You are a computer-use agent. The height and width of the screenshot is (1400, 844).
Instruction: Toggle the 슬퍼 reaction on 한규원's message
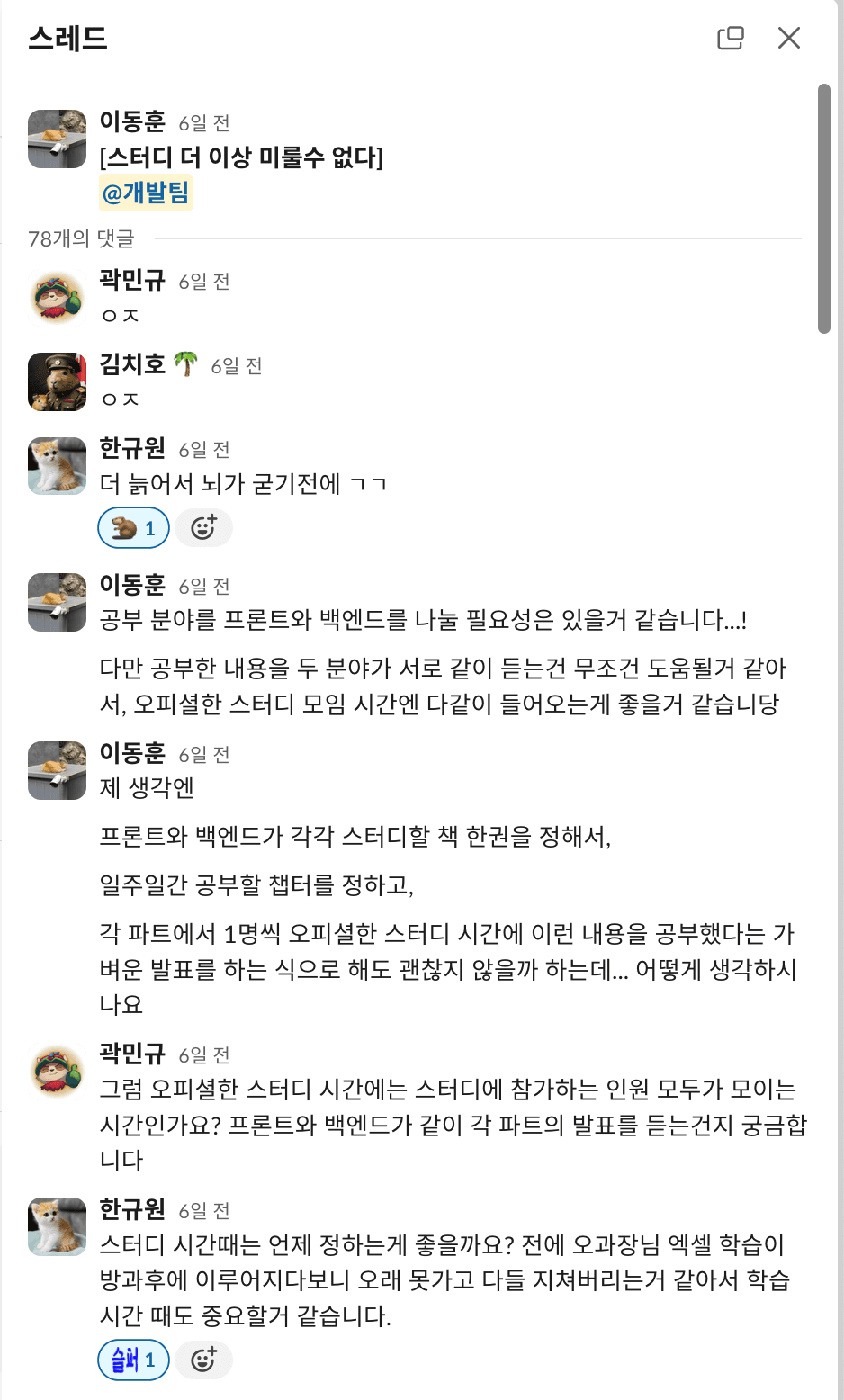133,1360
